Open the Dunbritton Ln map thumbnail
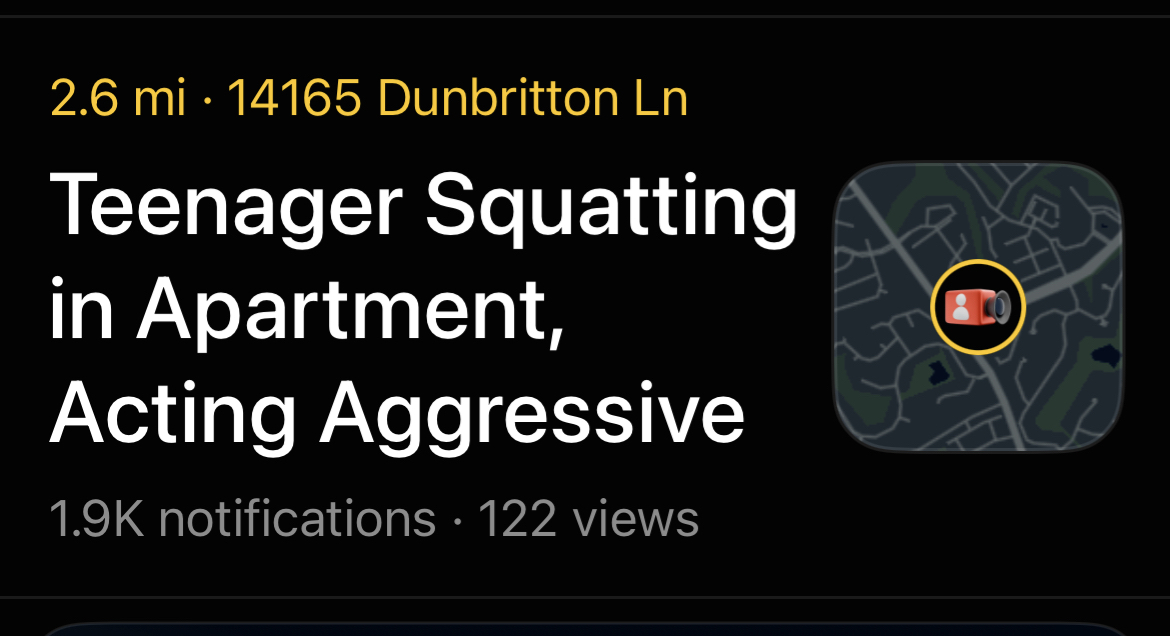This screenshot has width=1170, height=636. (977, 307)
